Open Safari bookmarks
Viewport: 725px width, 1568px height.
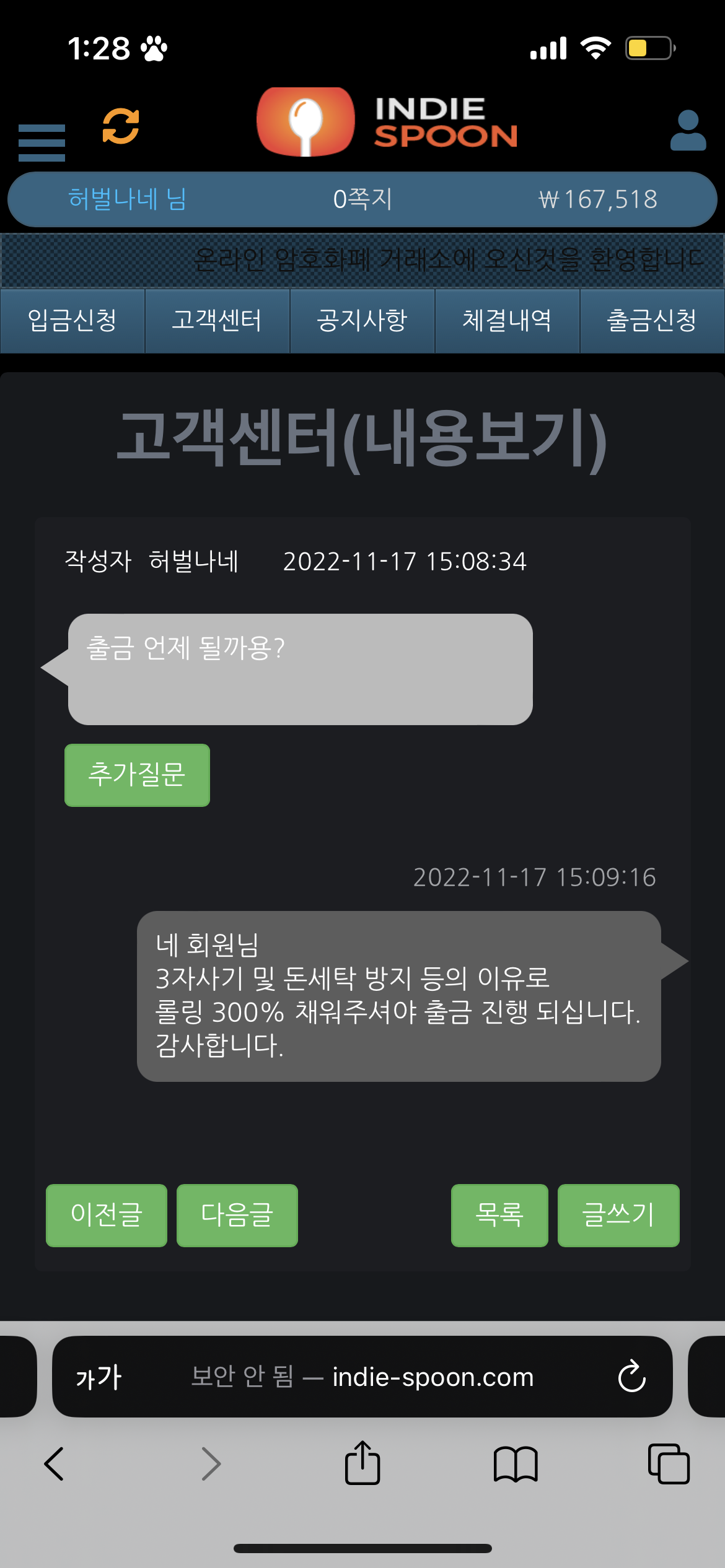pos(516,1464)
